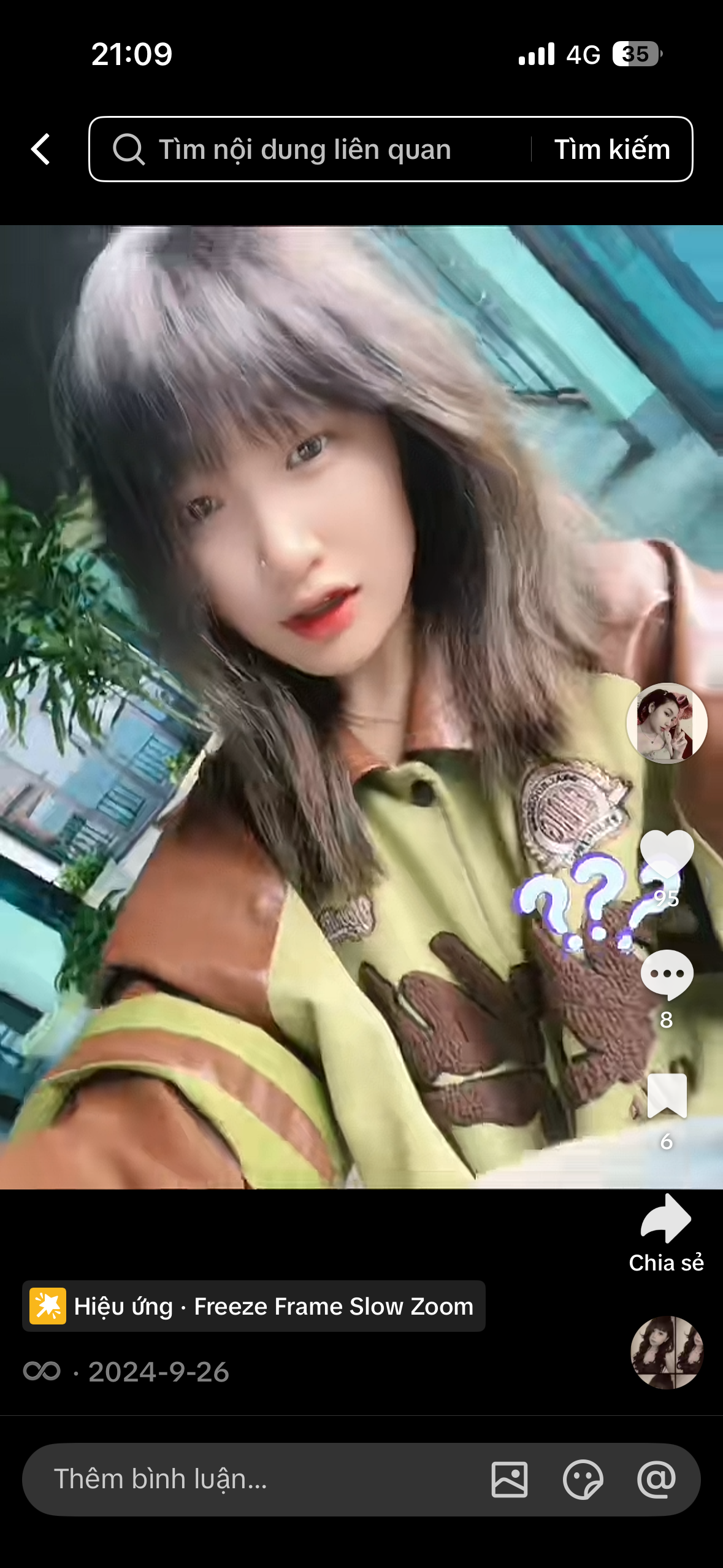The width and height of the screenshot is (723, 1568).
Task: Open the Freeze Frame Slow Zoom effect
Action: (254, 1306)
